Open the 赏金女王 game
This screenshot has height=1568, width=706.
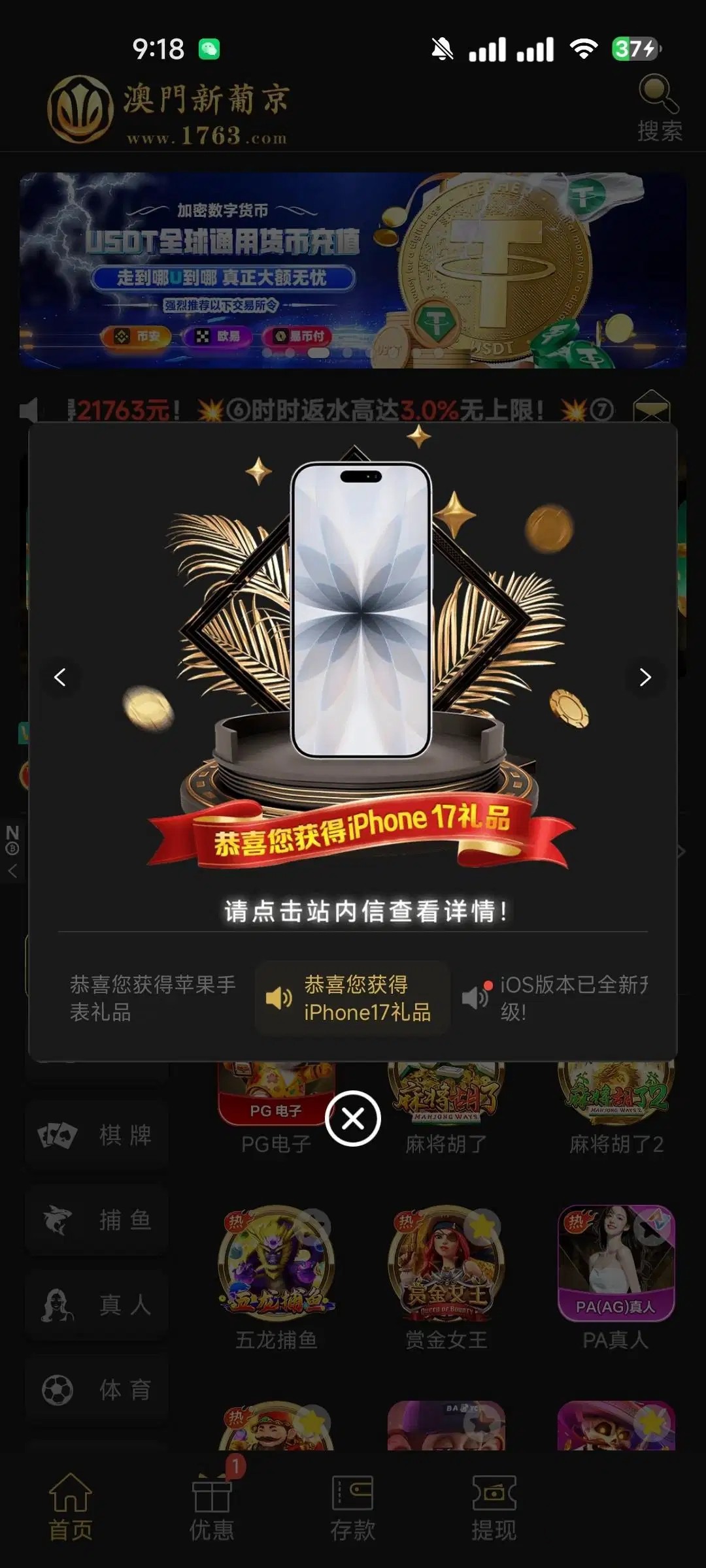click(446, 1264)
